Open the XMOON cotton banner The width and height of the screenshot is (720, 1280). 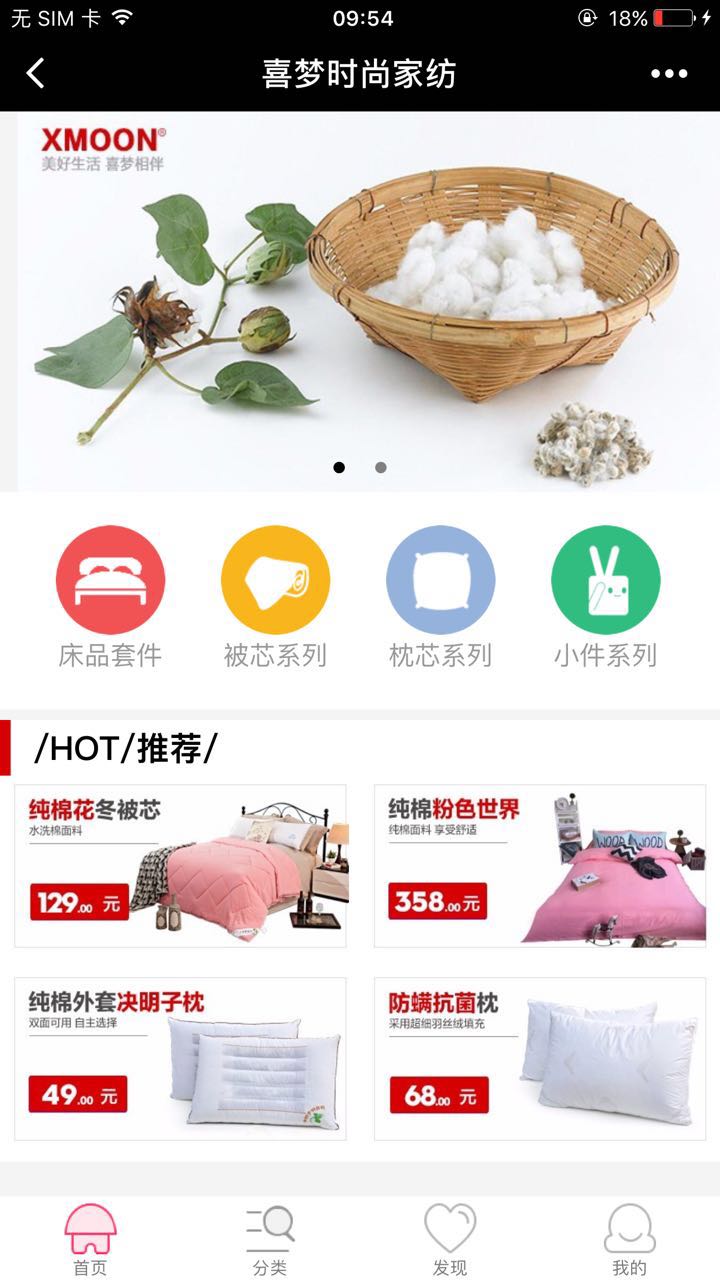[x=360, y=300]
